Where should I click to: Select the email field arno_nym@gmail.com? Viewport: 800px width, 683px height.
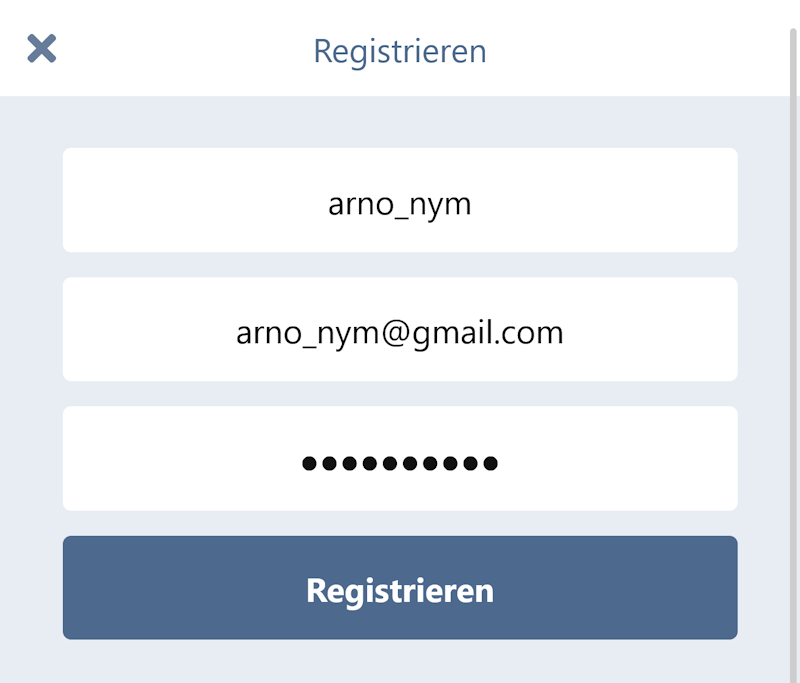(x=400, y=330)
